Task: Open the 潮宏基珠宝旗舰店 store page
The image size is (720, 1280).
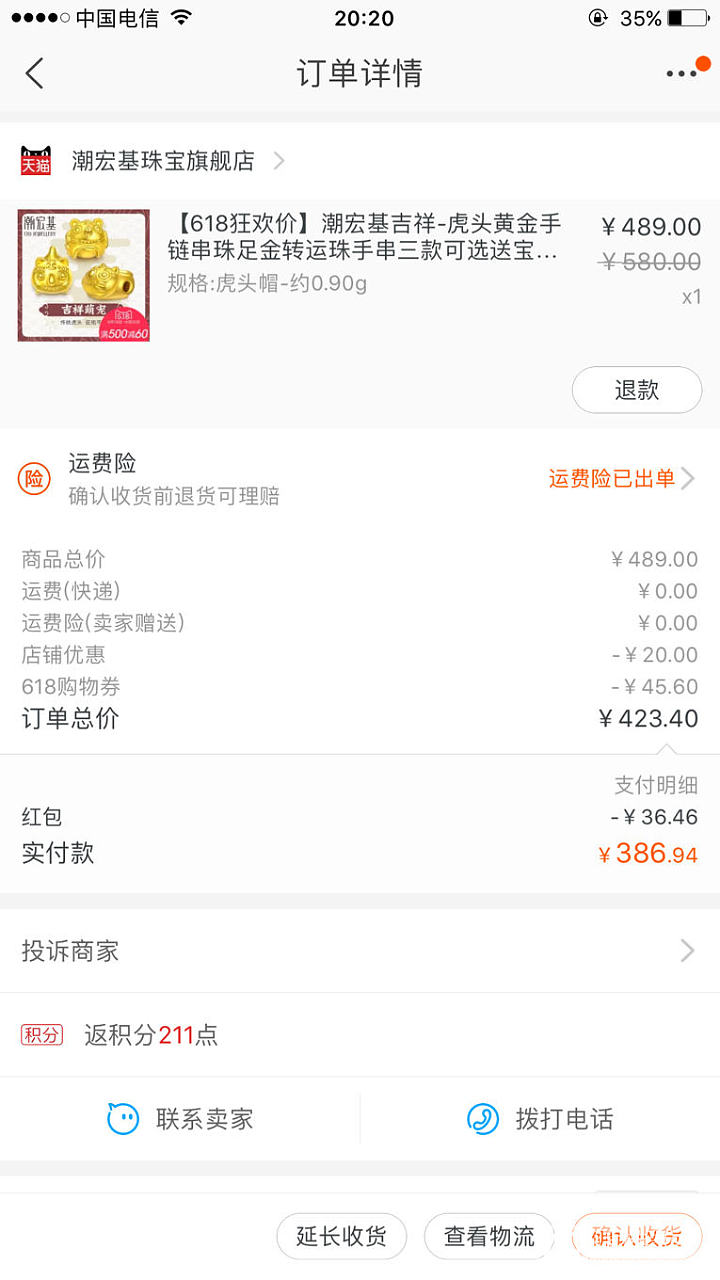Action: (x=163, y=161)
